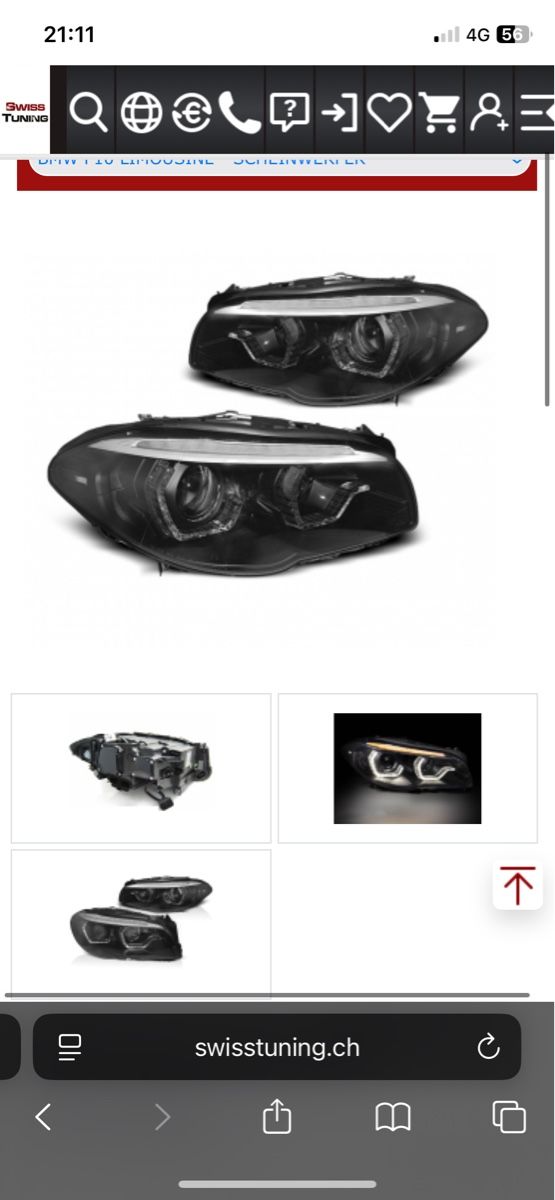Open the language globe selector
The width and height of the screenshot is (555, 1200).
[x=141, y=112]
